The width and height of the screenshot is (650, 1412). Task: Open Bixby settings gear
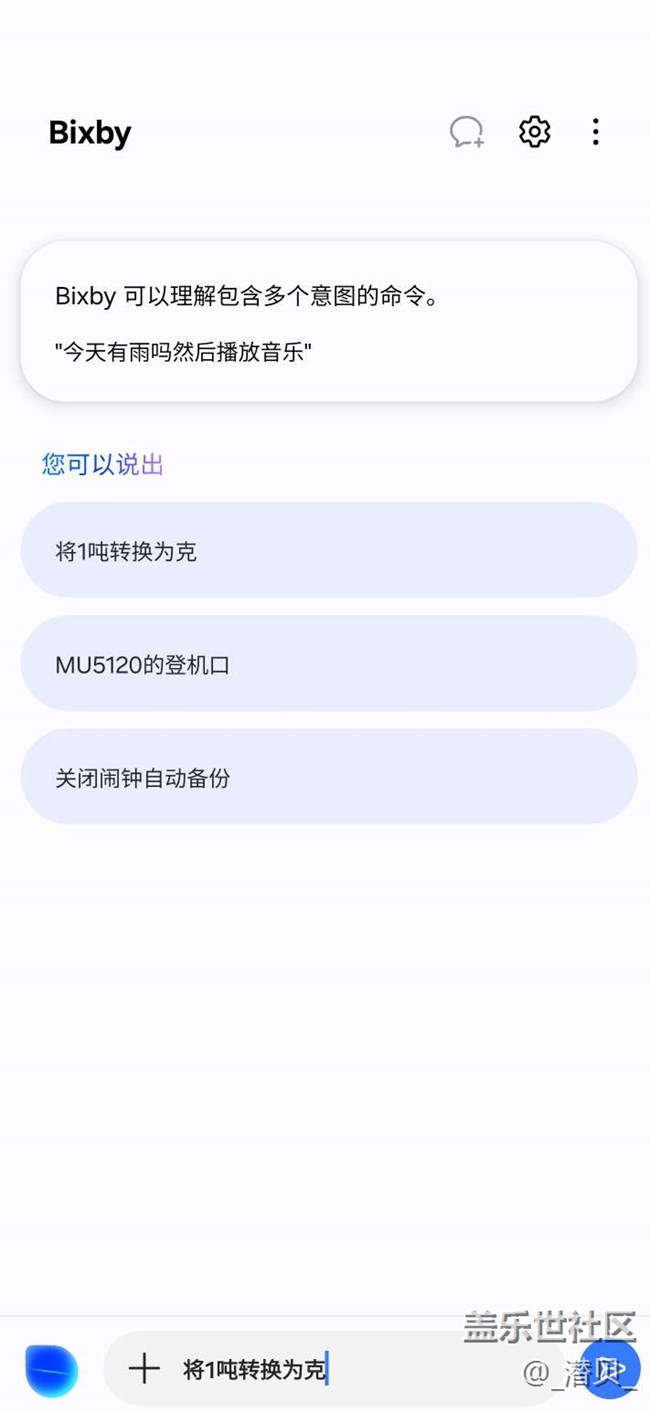pyautogui.click(x=534, y=132)
